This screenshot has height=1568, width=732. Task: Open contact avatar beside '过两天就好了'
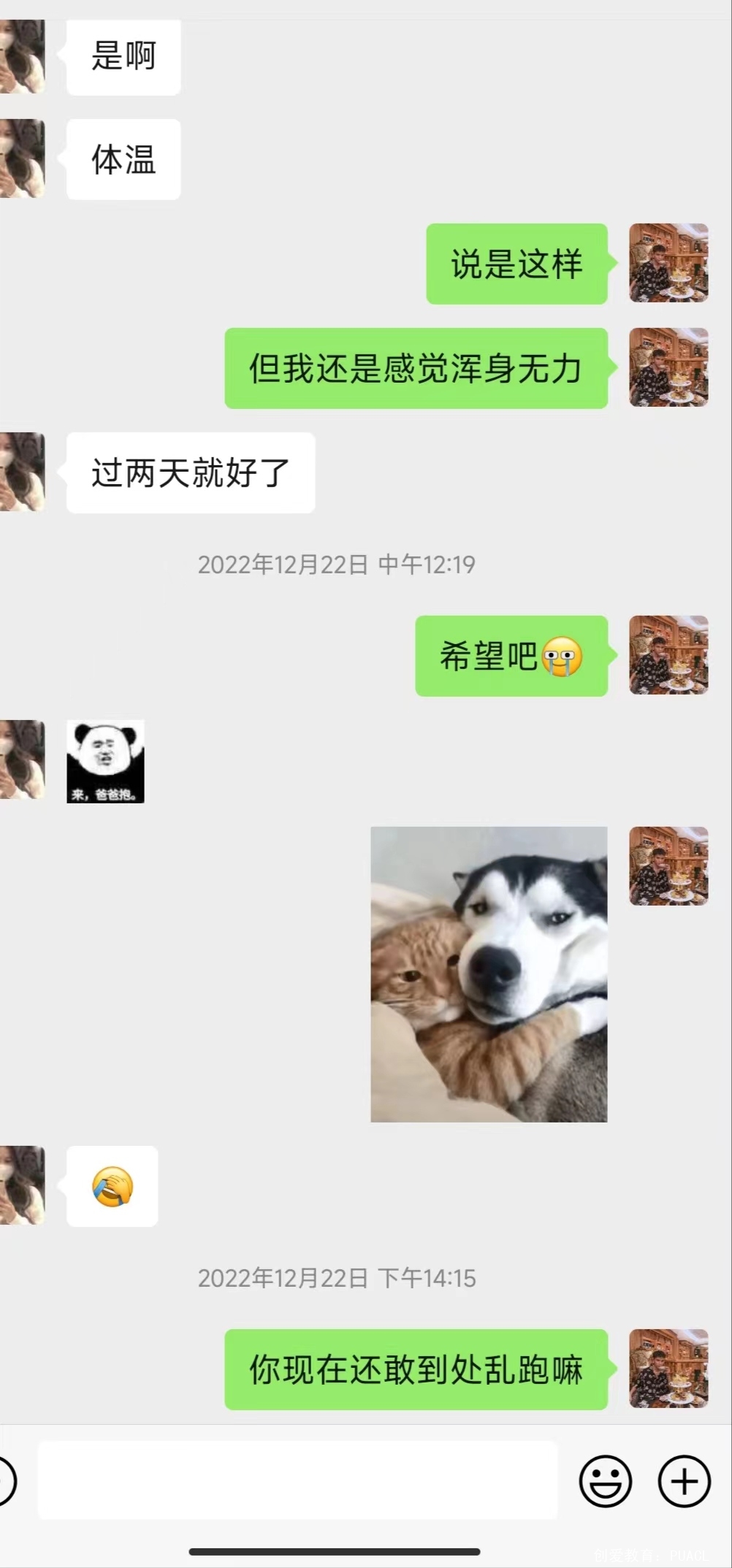[x=22, y=472]
